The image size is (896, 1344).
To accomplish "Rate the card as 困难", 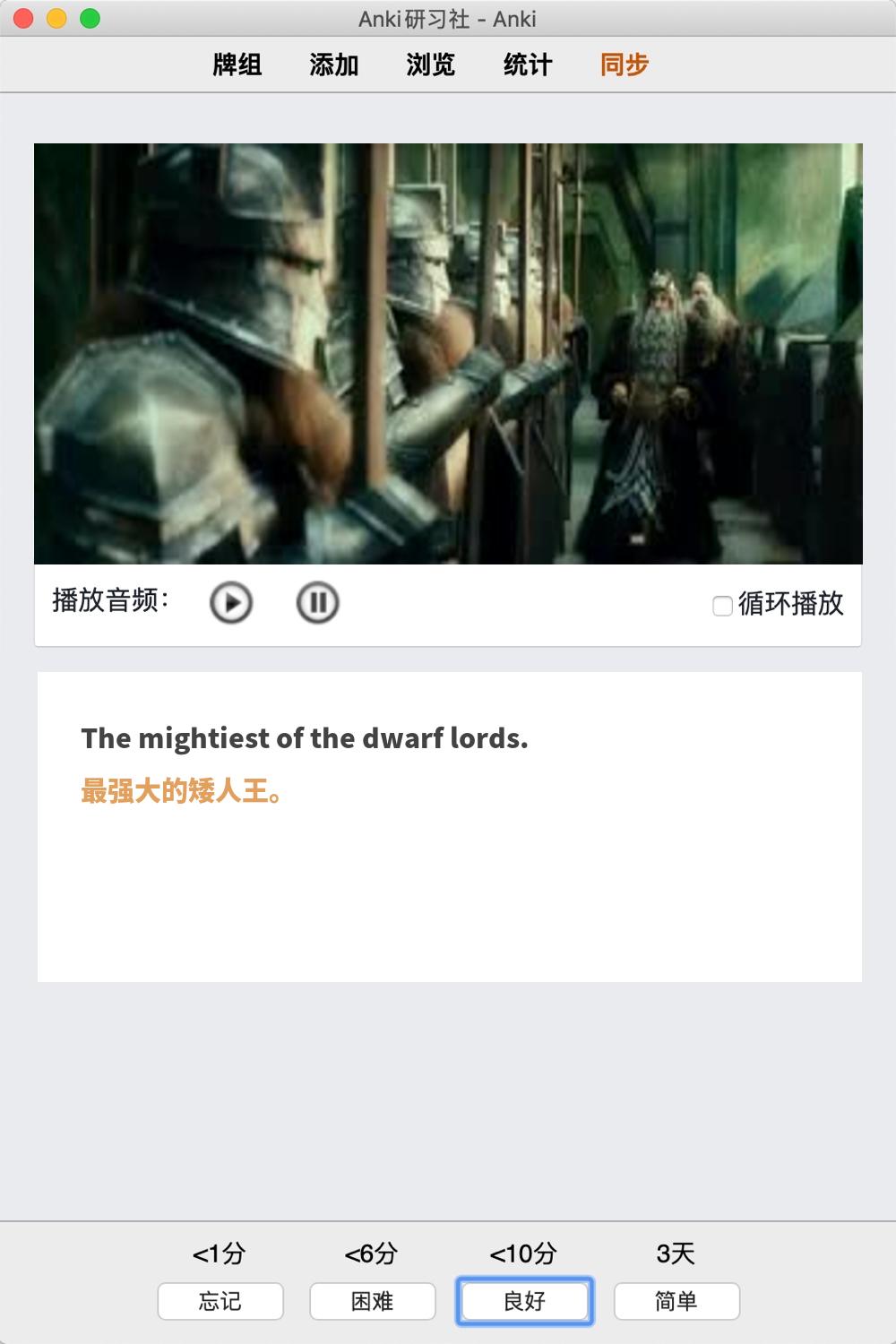I will (373, 1301).
